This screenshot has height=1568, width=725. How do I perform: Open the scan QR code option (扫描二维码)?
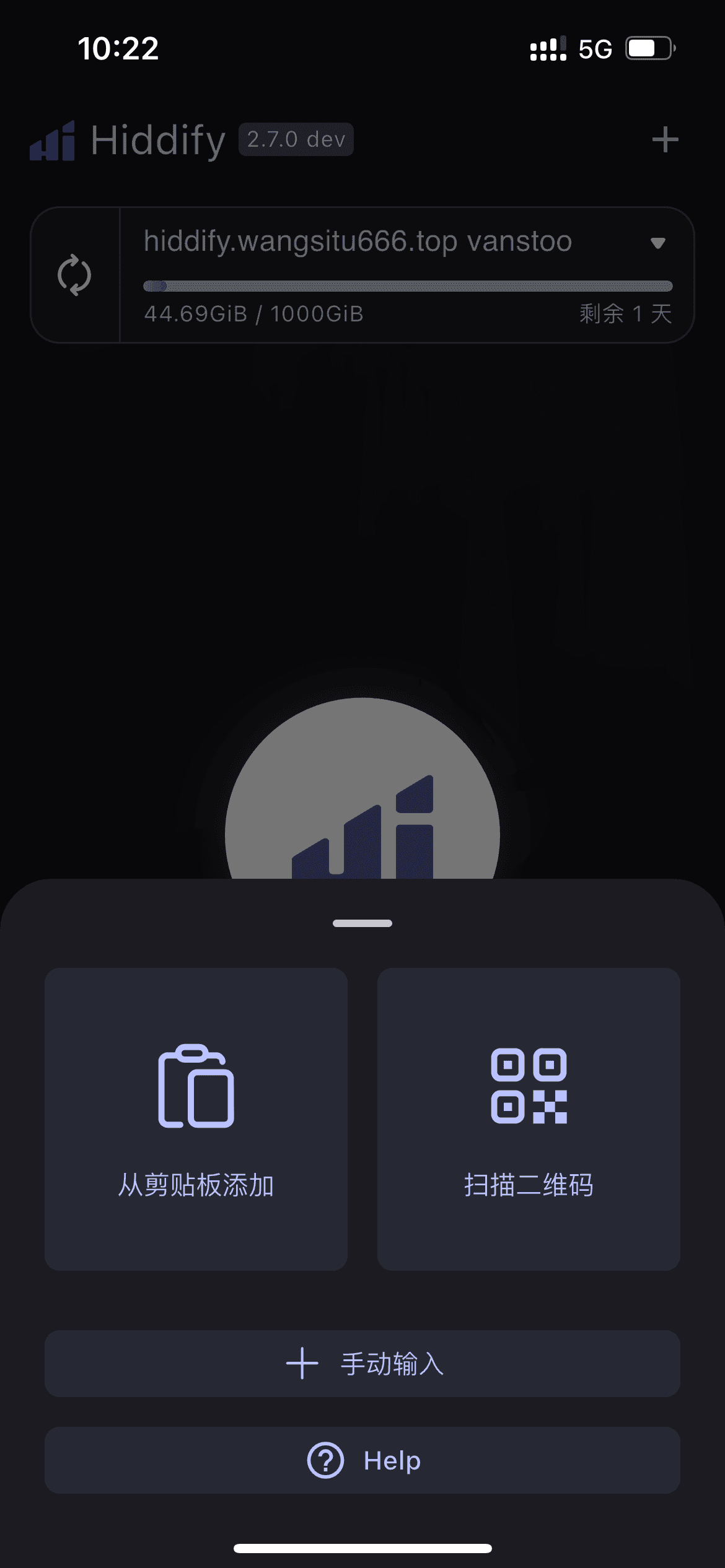click(x=529, y=1119)
